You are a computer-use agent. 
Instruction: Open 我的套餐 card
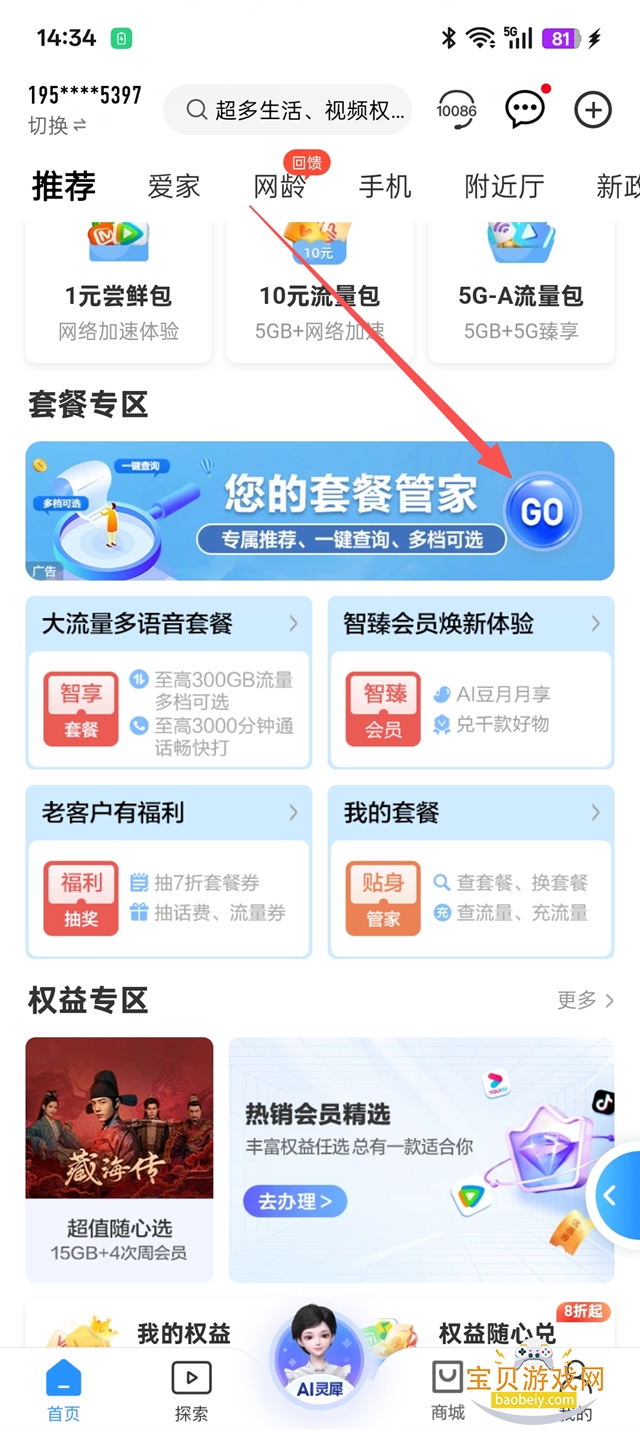(471, 872)
